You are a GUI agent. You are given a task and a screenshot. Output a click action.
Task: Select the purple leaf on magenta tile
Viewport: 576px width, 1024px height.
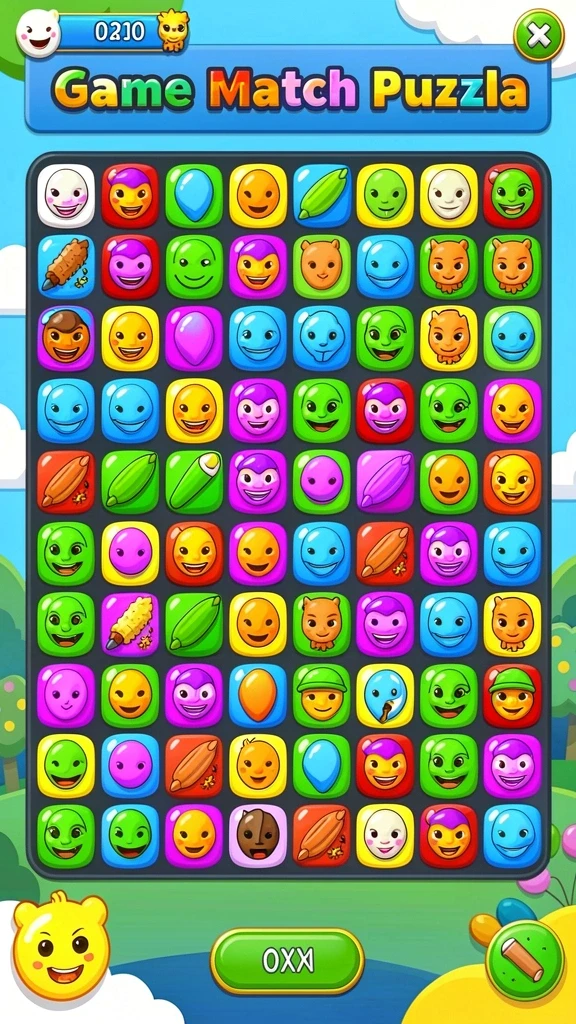[x=385, y=481]
